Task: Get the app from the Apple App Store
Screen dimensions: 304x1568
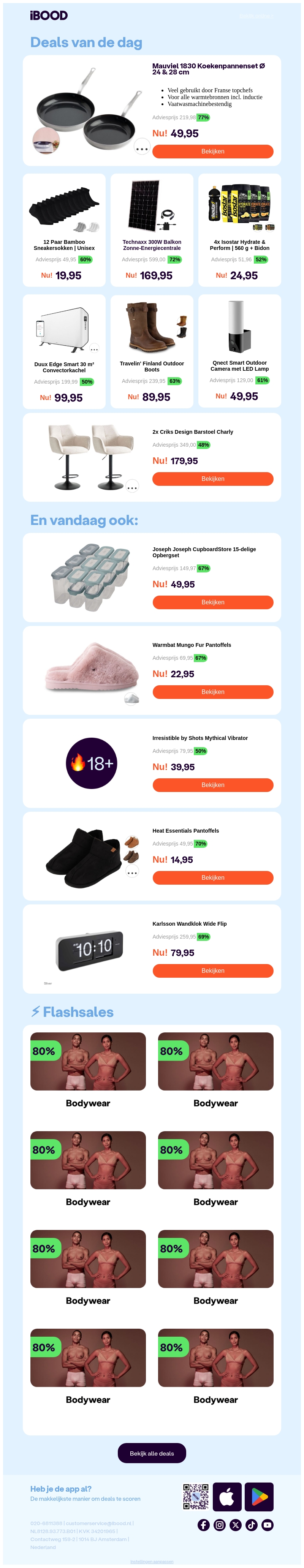Action: pyautogui.click(x=226, y=1497)
